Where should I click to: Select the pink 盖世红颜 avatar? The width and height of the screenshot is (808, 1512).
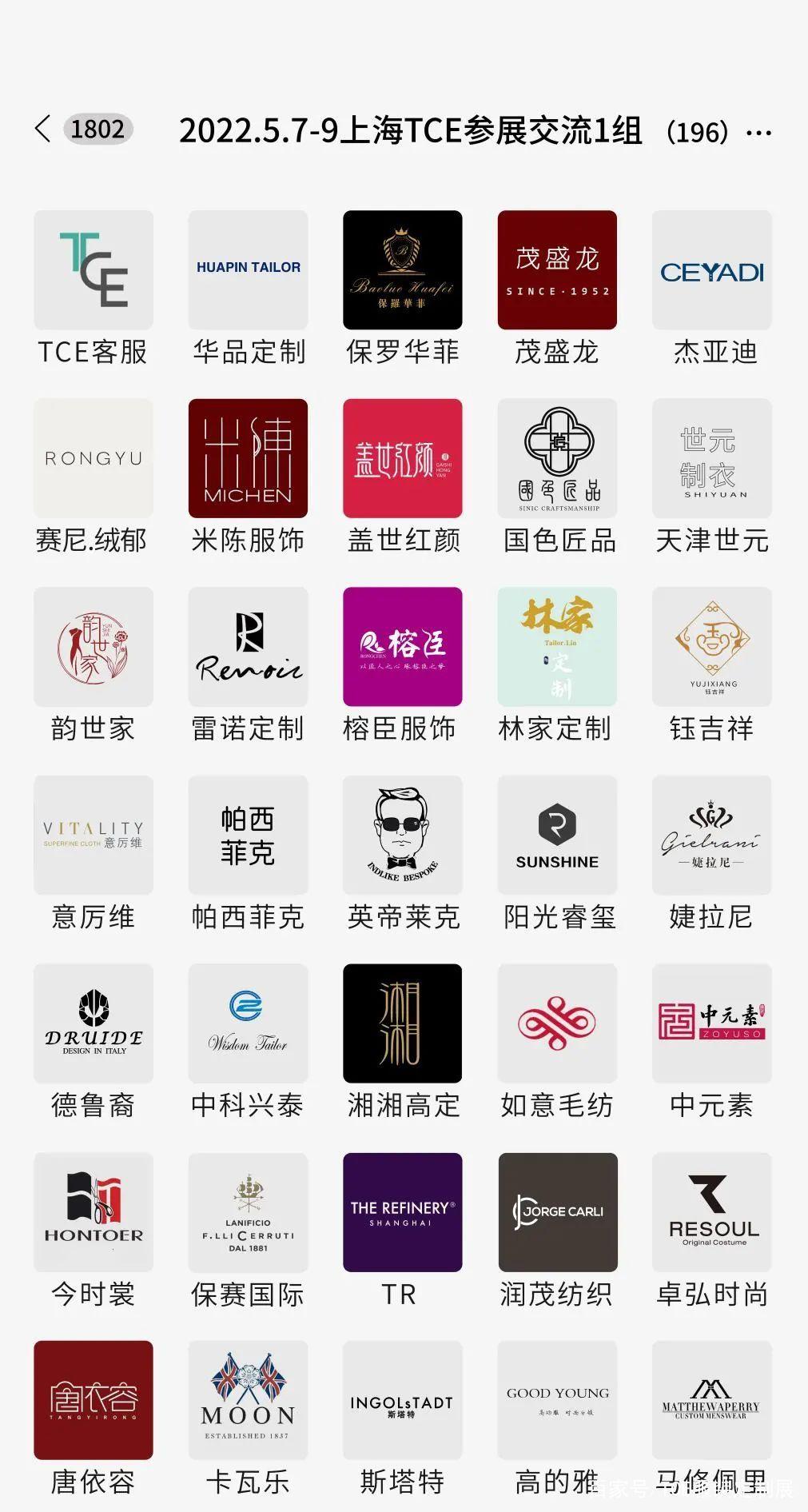(402, 458)
